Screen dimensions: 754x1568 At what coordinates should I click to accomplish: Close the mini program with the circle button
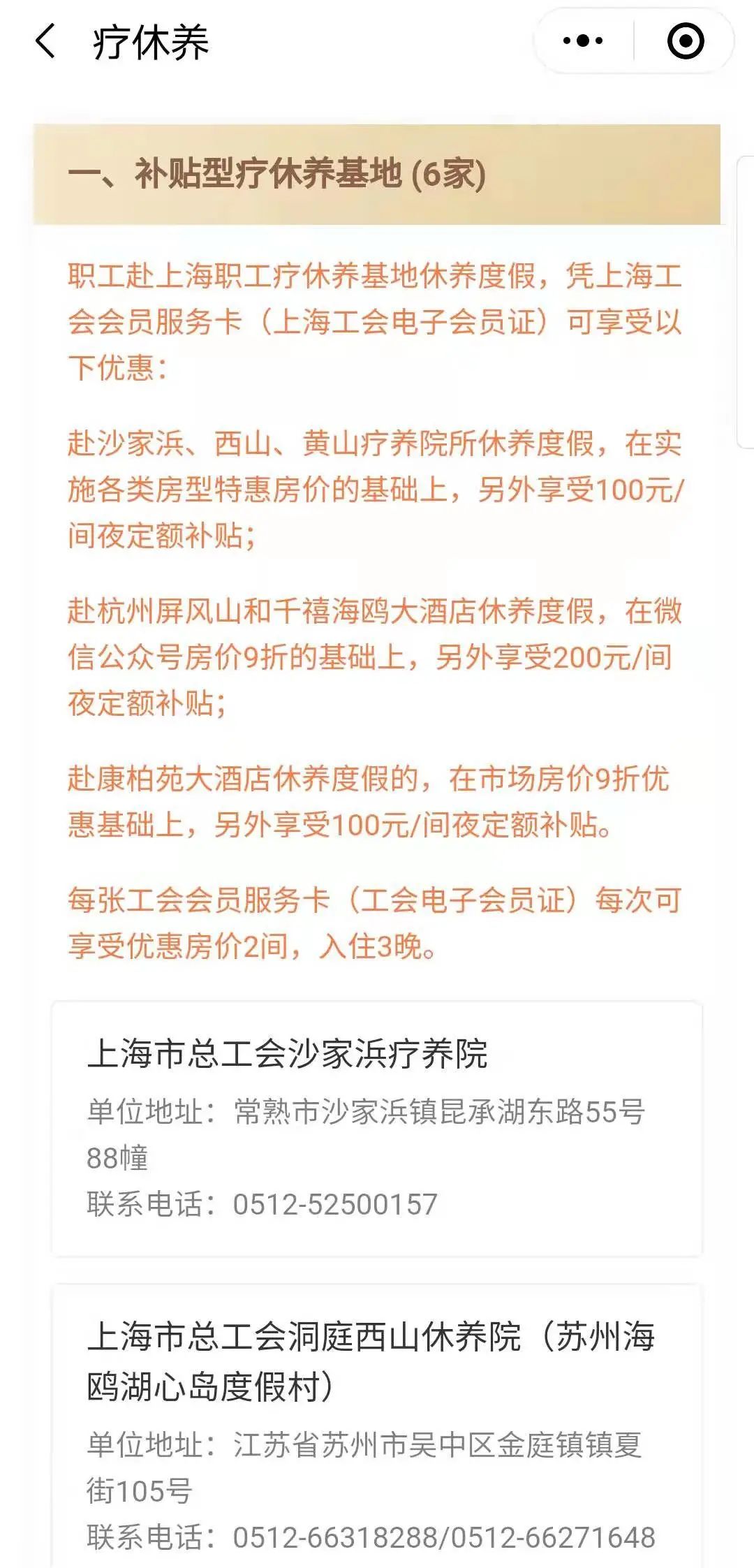pos(686,41)
